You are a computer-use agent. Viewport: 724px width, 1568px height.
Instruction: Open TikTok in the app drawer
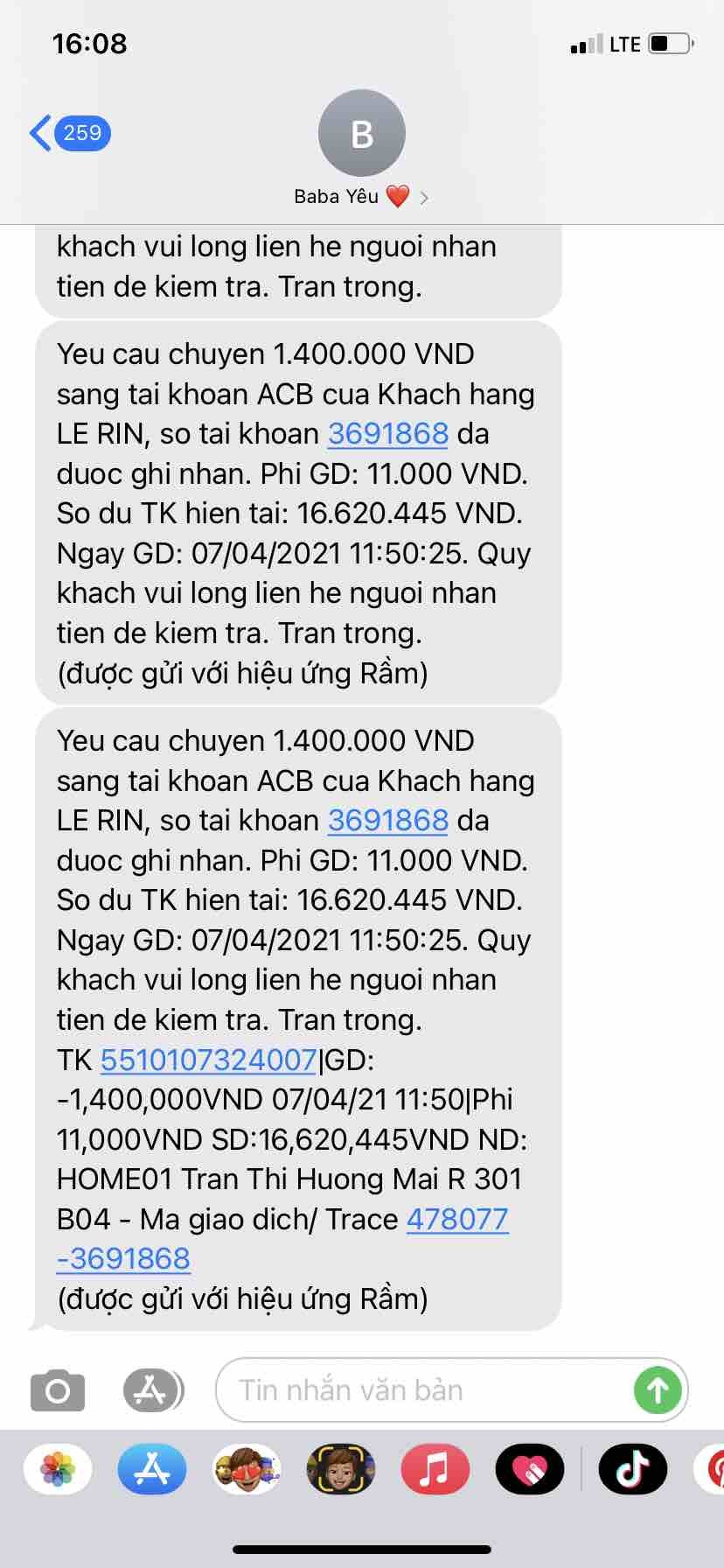click(632, 1469)
